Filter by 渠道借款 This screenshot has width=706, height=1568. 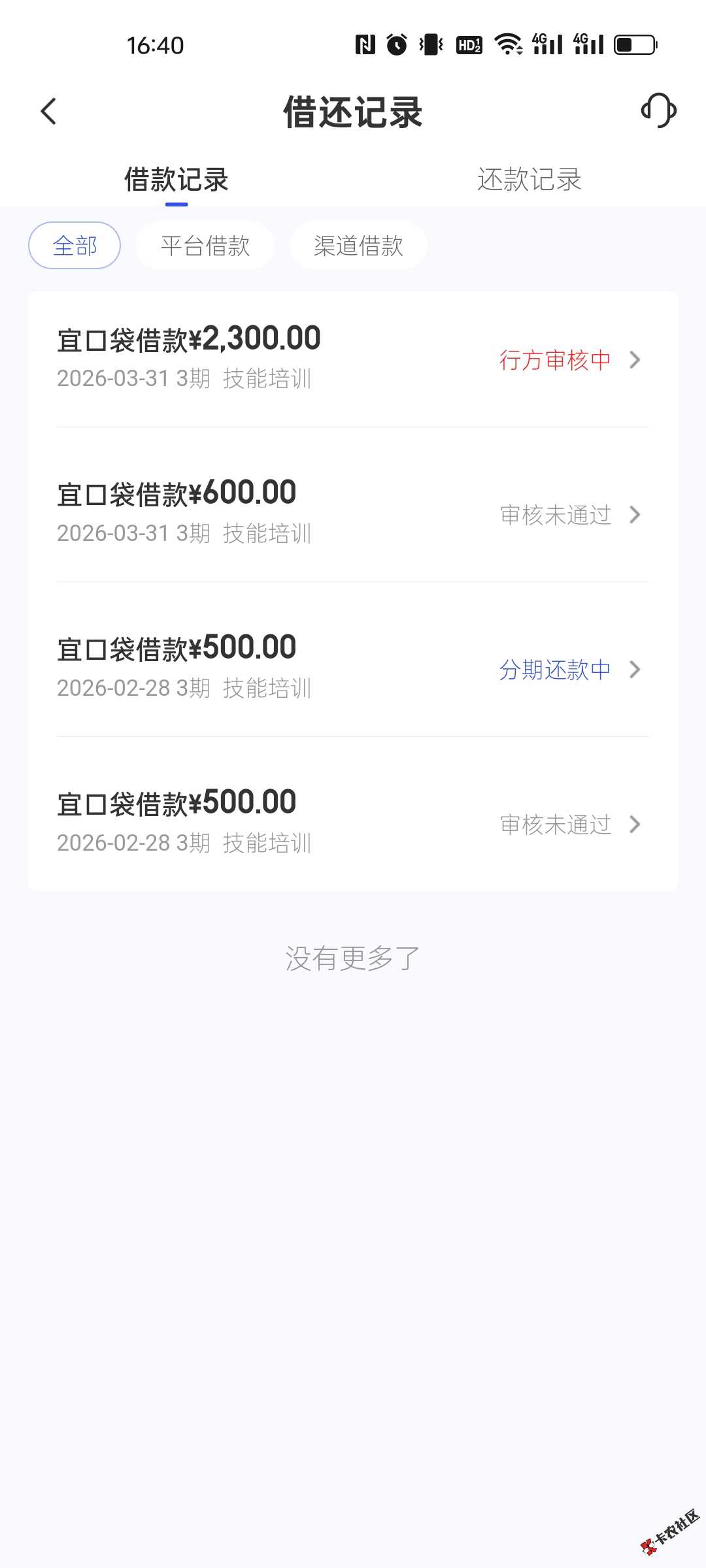pyautogui.click(x=358, y=246)
